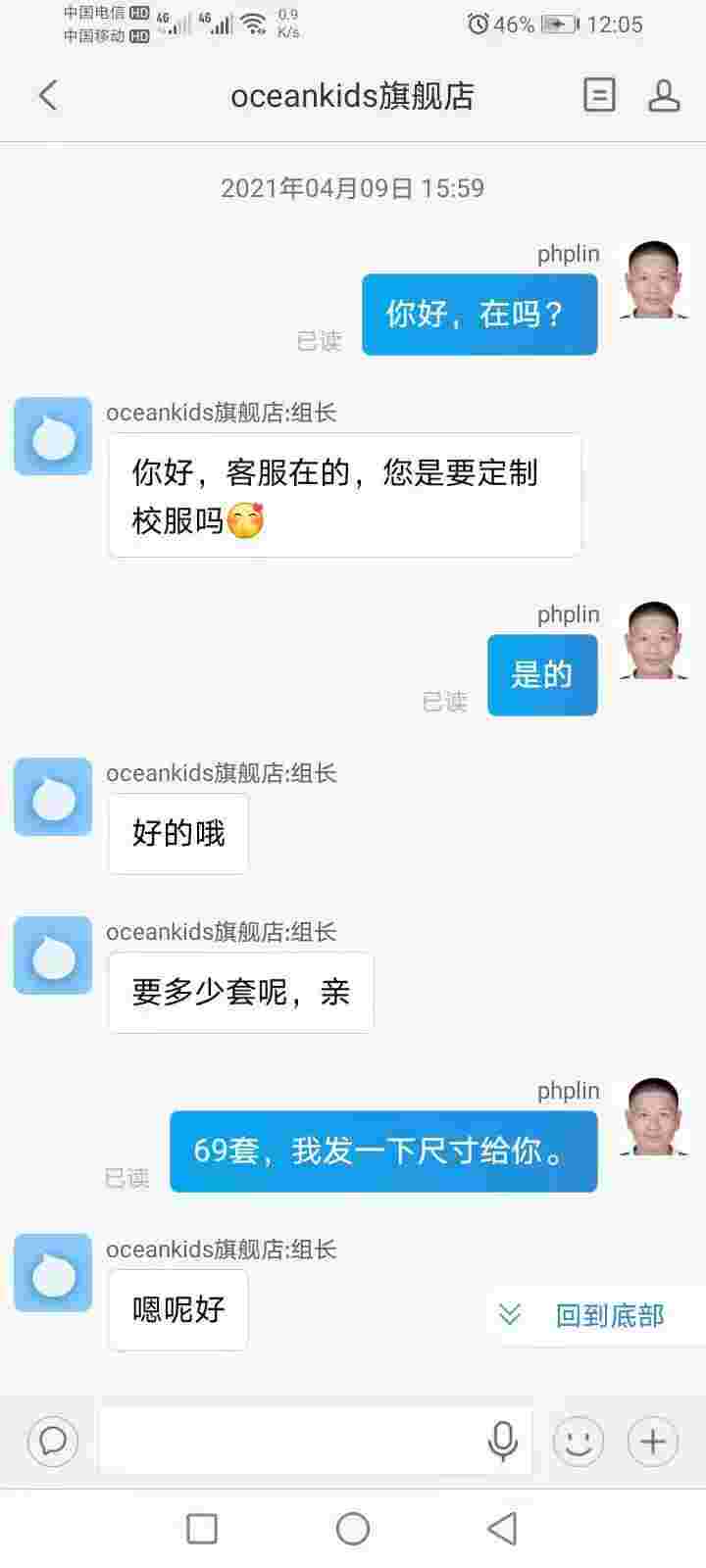
Task: Open the shop profile icon in header
Action: (x=664, y=95)
